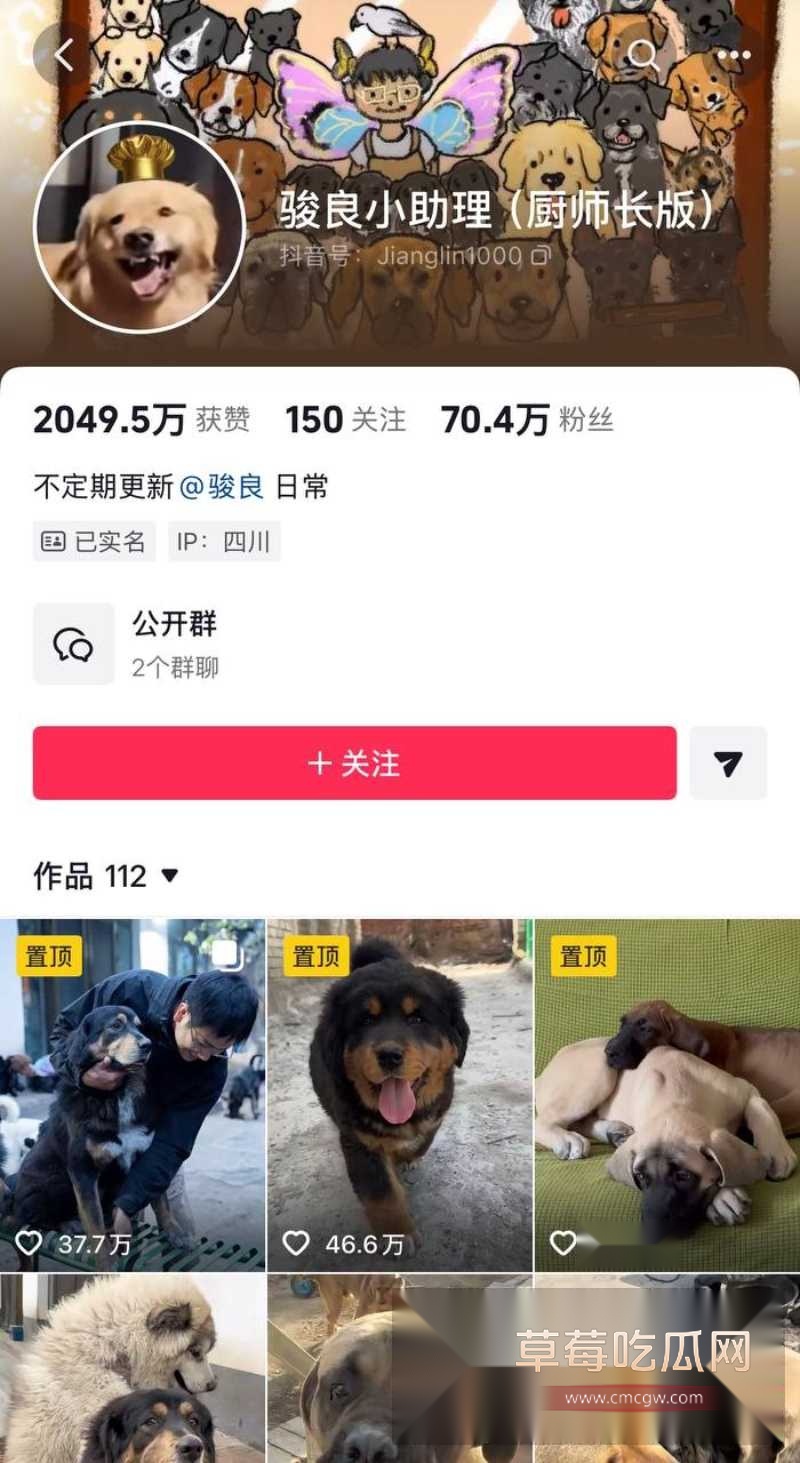
Task: View the 已实名 verification badge
Action: [x=94, y=541]
